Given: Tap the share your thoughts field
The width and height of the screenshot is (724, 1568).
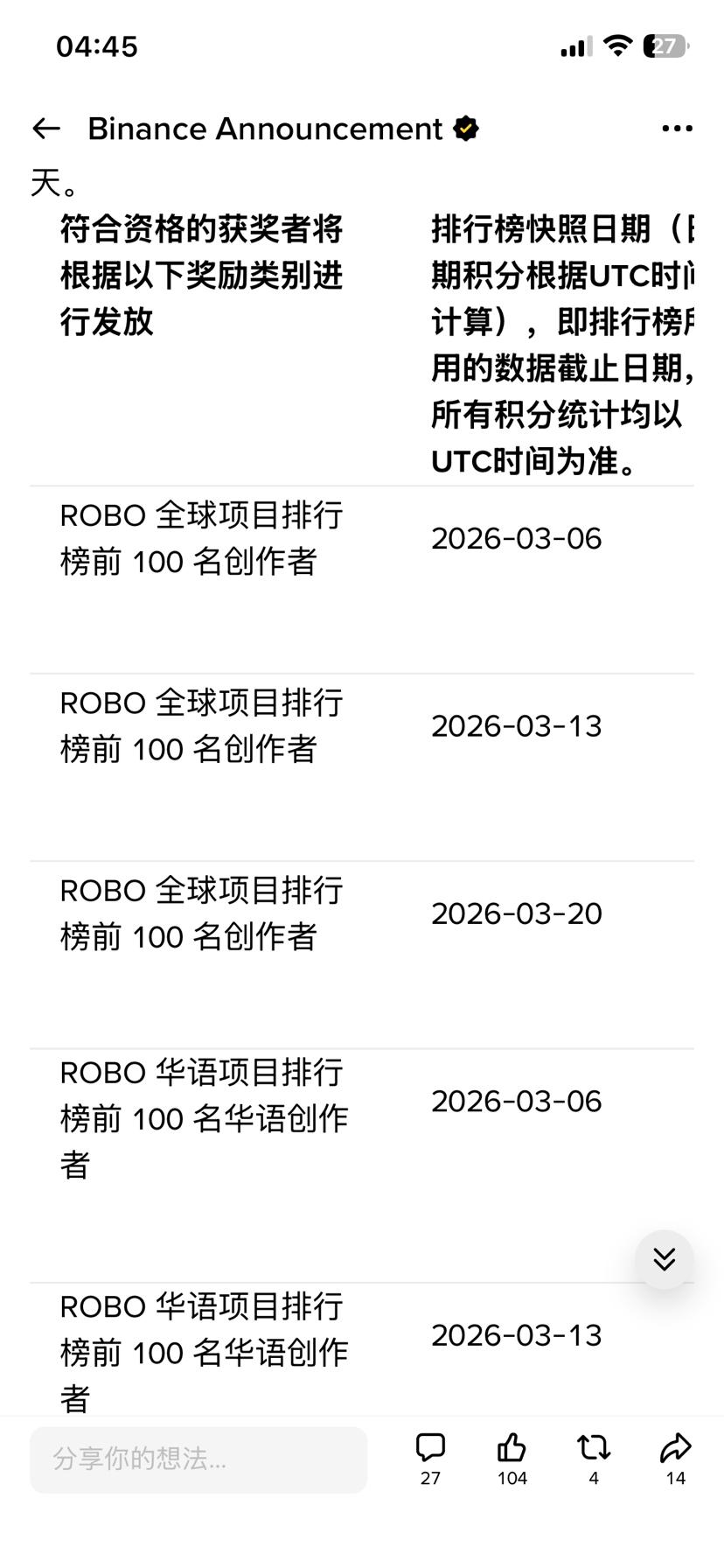Looking at the screenshot, I should coord(198,1459).
